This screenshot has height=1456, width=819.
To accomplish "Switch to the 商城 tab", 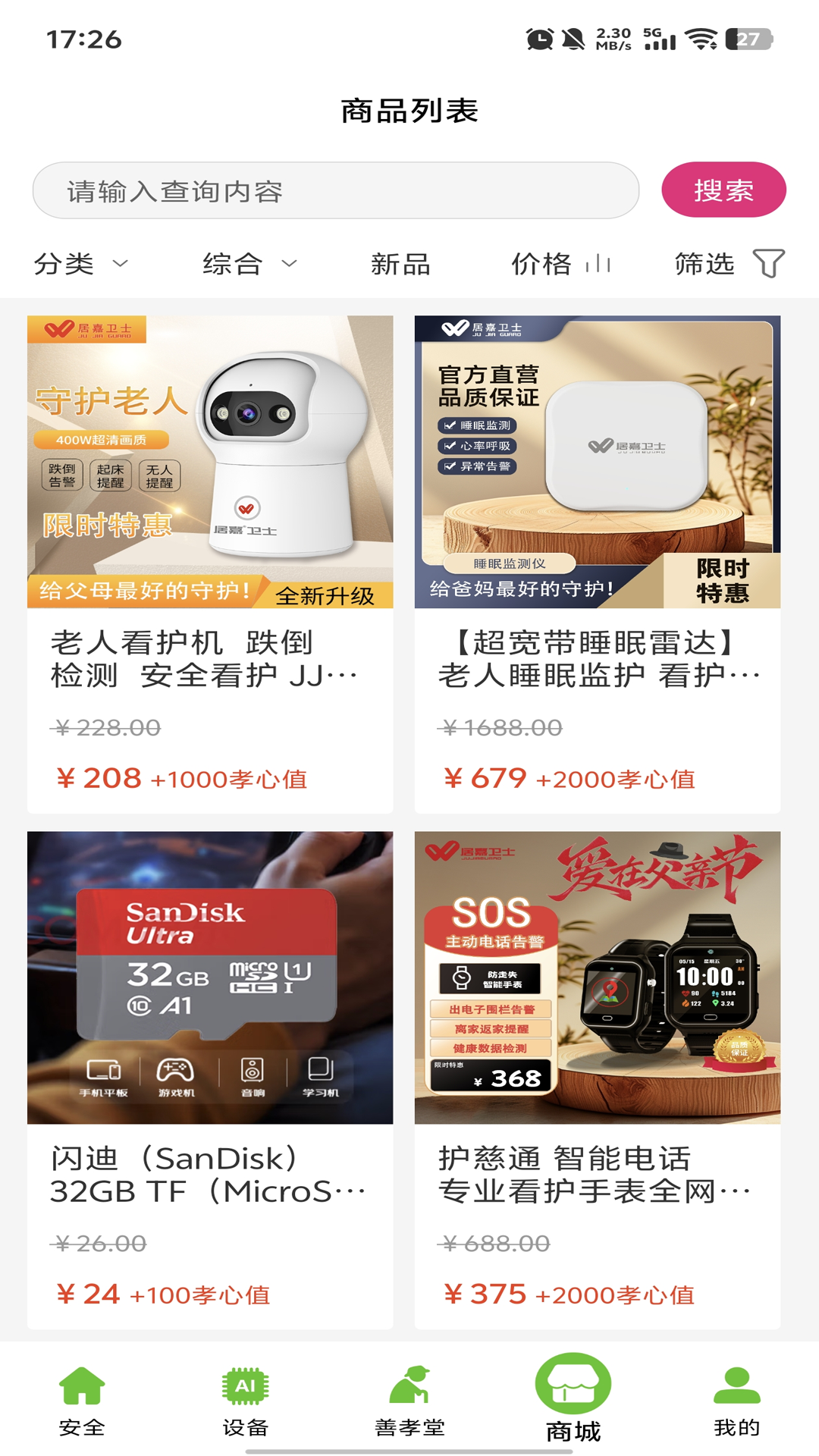I will click(573, 1403).
